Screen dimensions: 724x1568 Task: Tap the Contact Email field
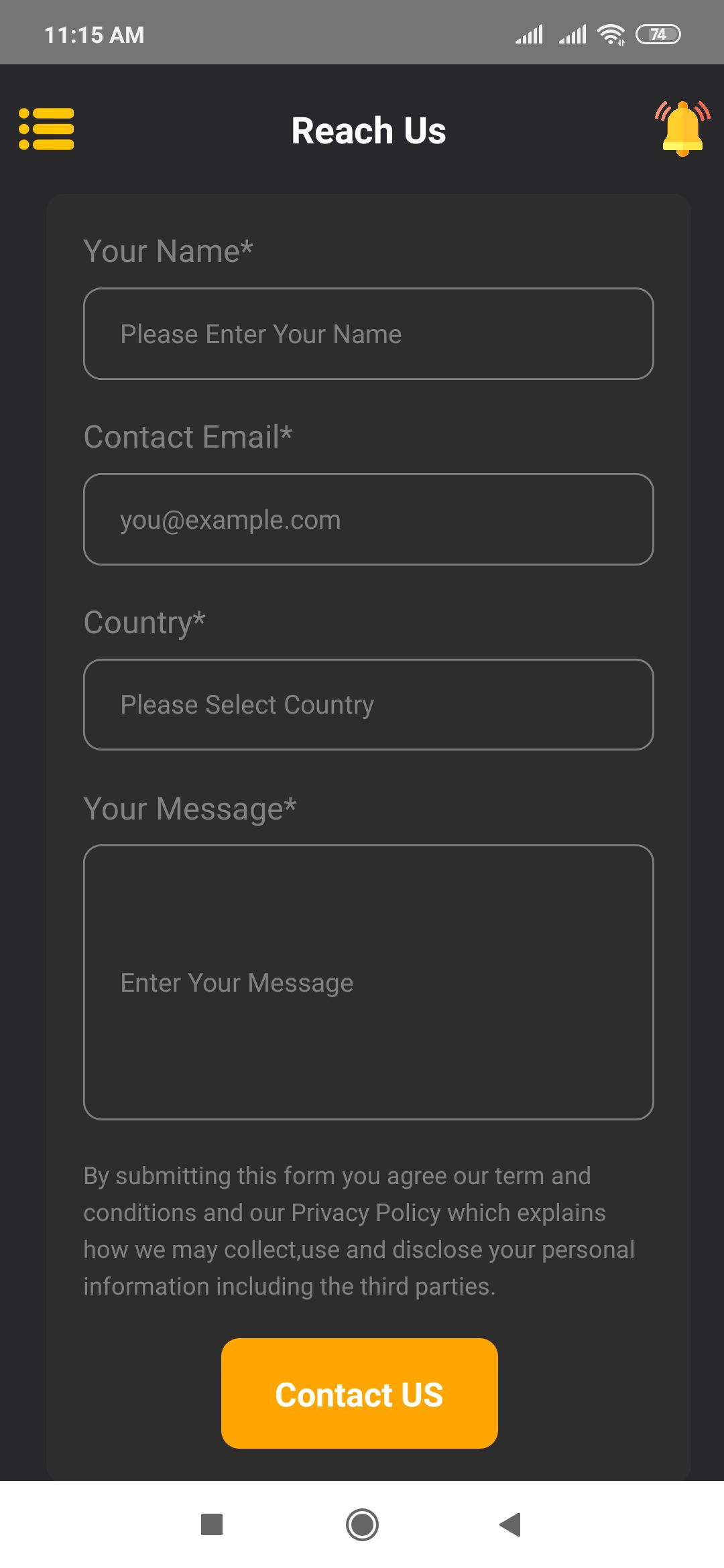pyautogui.click(x=368, y=519)
